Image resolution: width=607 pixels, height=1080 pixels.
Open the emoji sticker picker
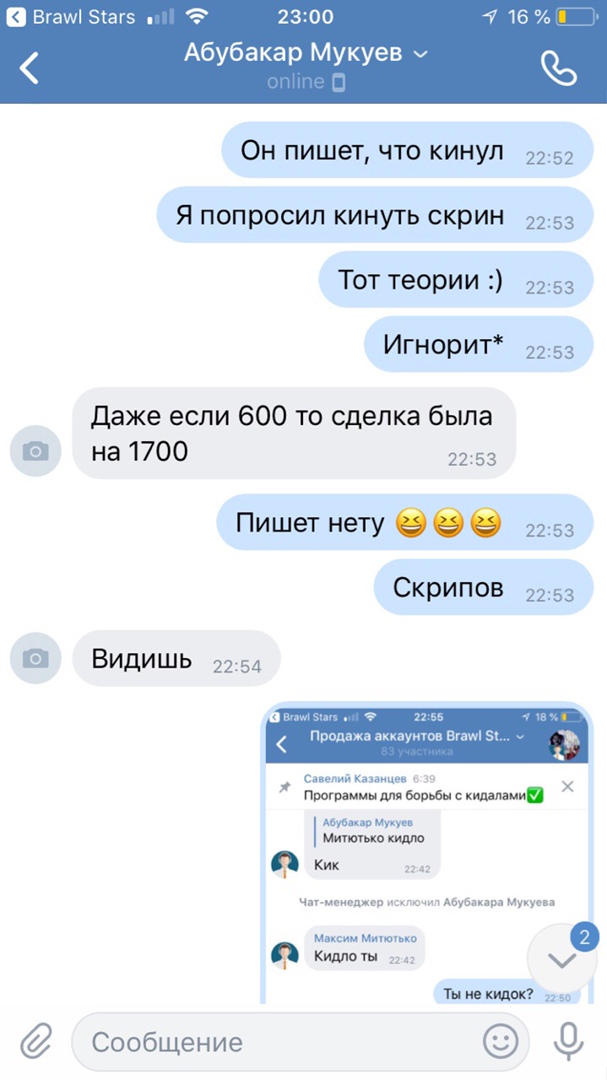tap(500, 1042)
